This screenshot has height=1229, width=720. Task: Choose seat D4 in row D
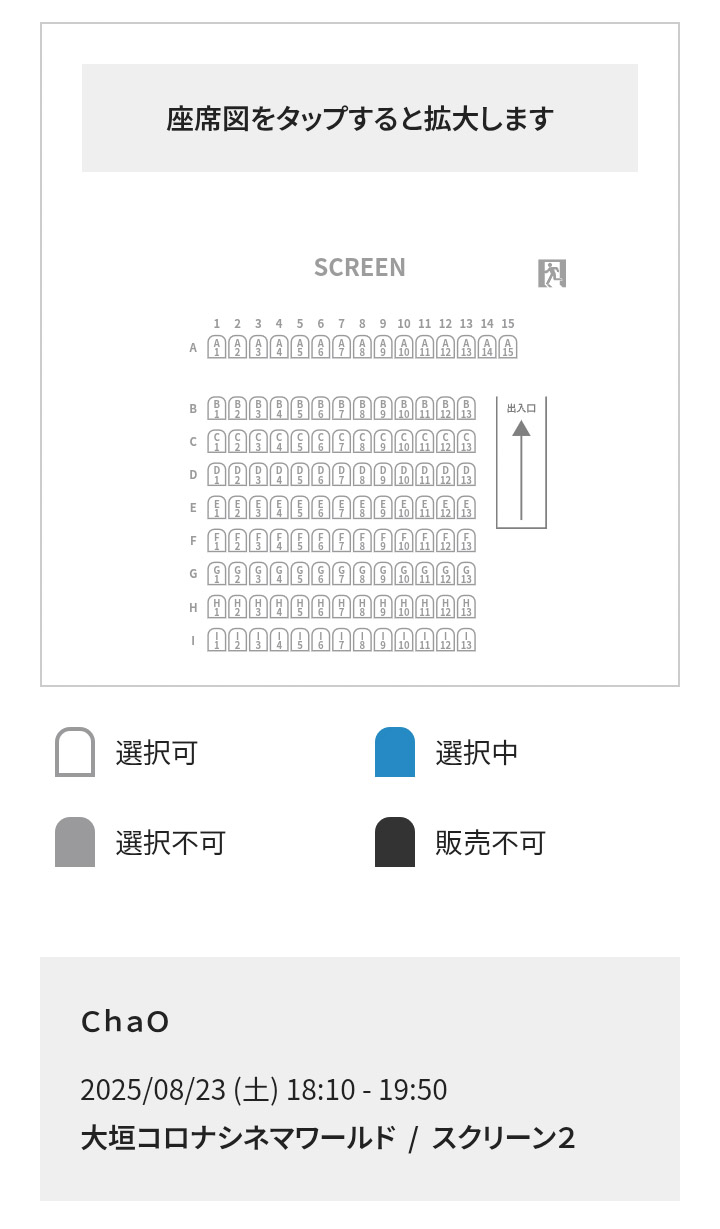pos(279,474)
